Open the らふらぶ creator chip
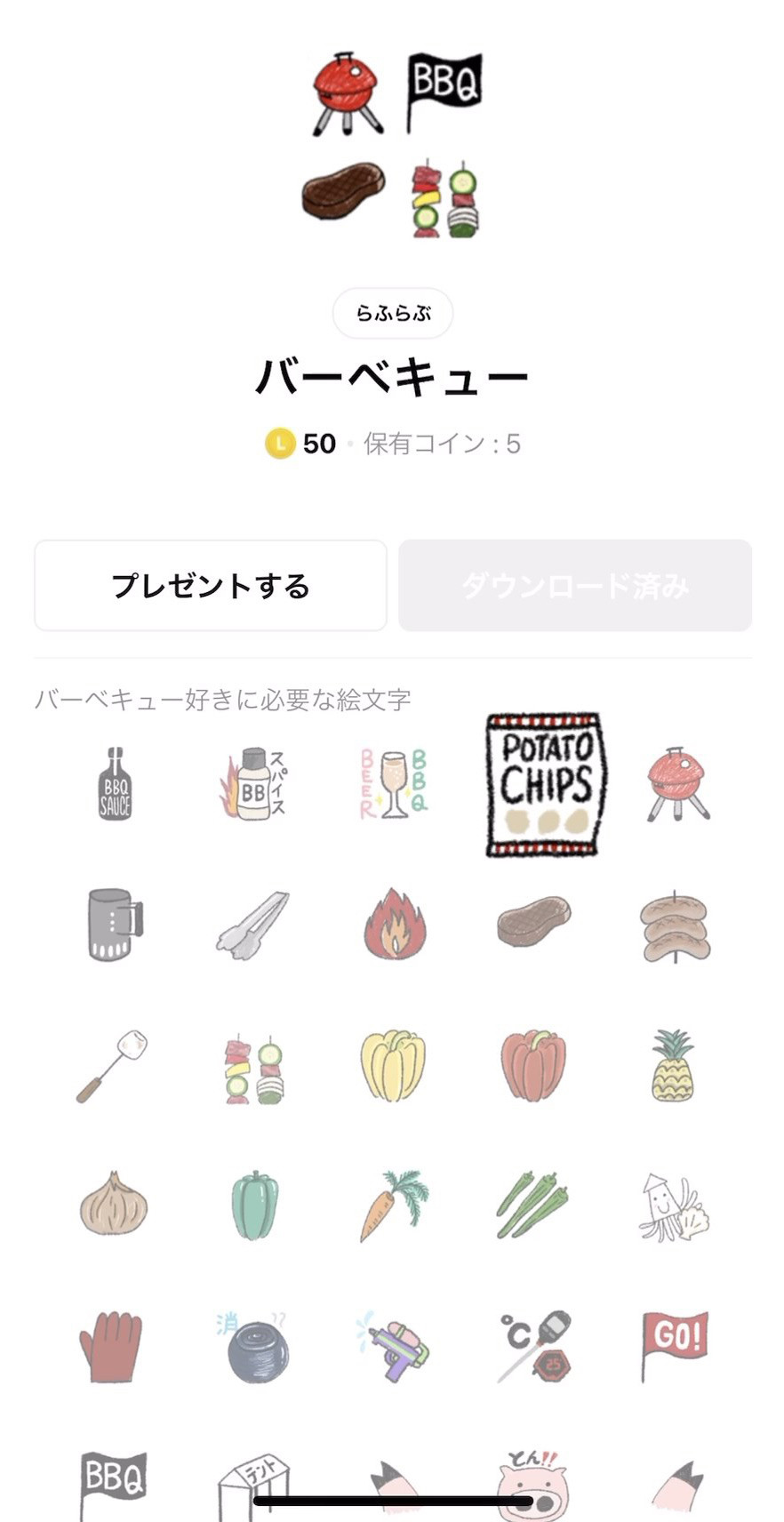The width and height of the screenshot is (784, 1522). [x=392, y=313]
